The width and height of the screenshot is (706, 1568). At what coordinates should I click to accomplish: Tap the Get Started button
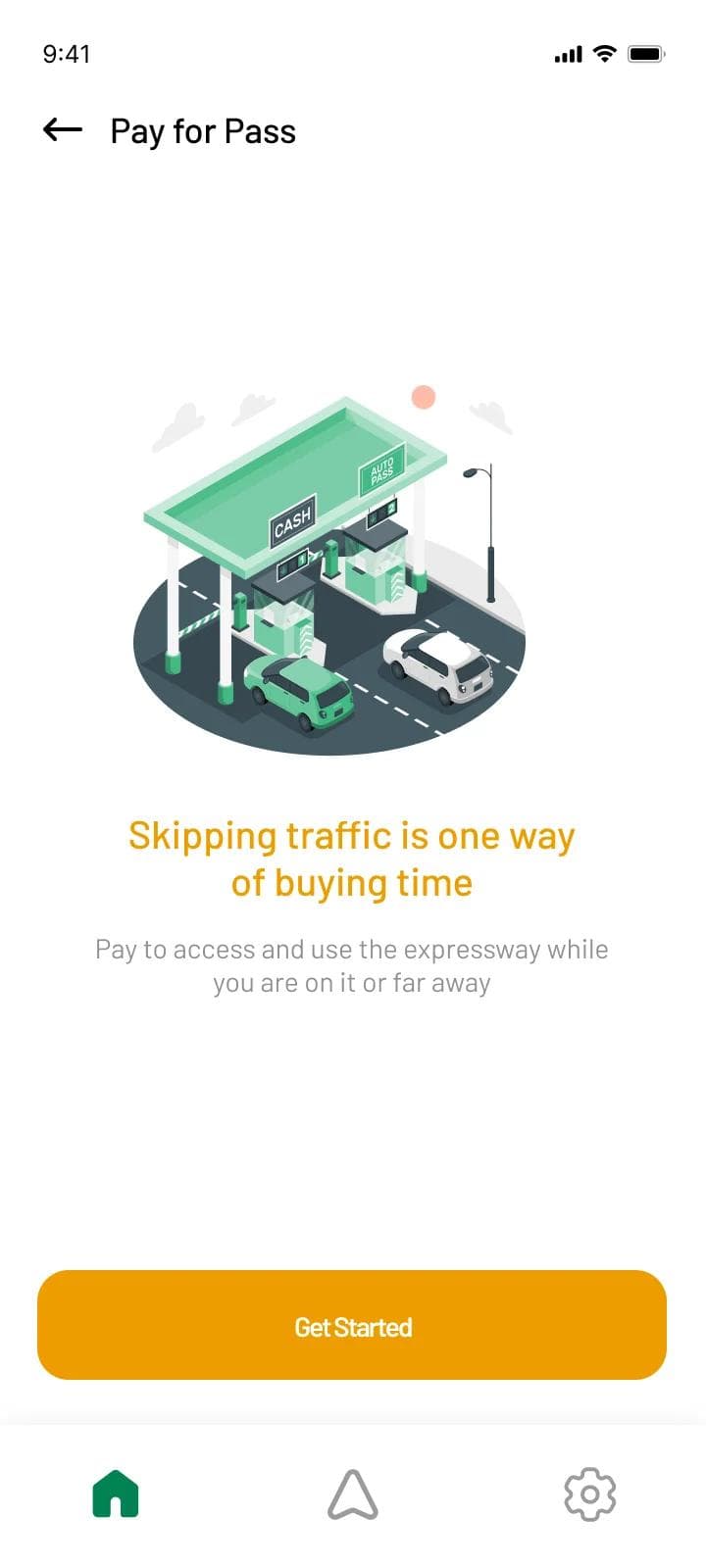pos(352,1325)
